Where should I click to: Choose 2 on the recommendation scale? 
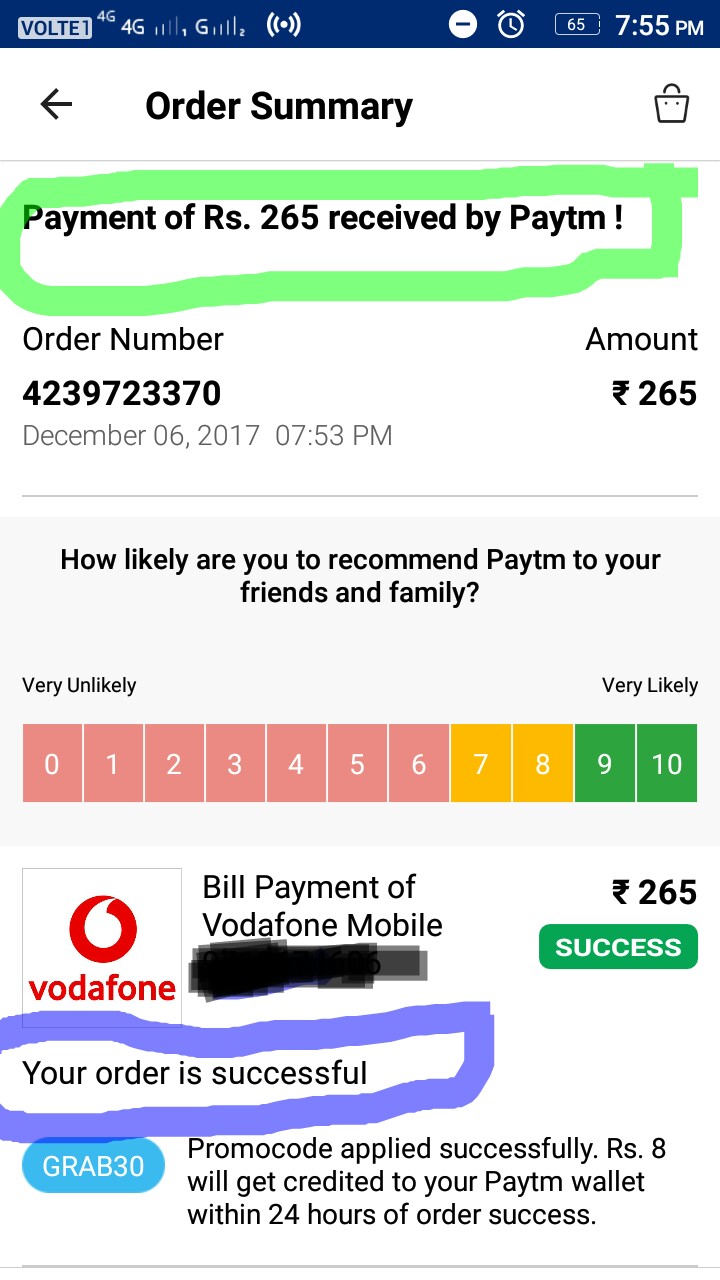(x=174, y=765)
